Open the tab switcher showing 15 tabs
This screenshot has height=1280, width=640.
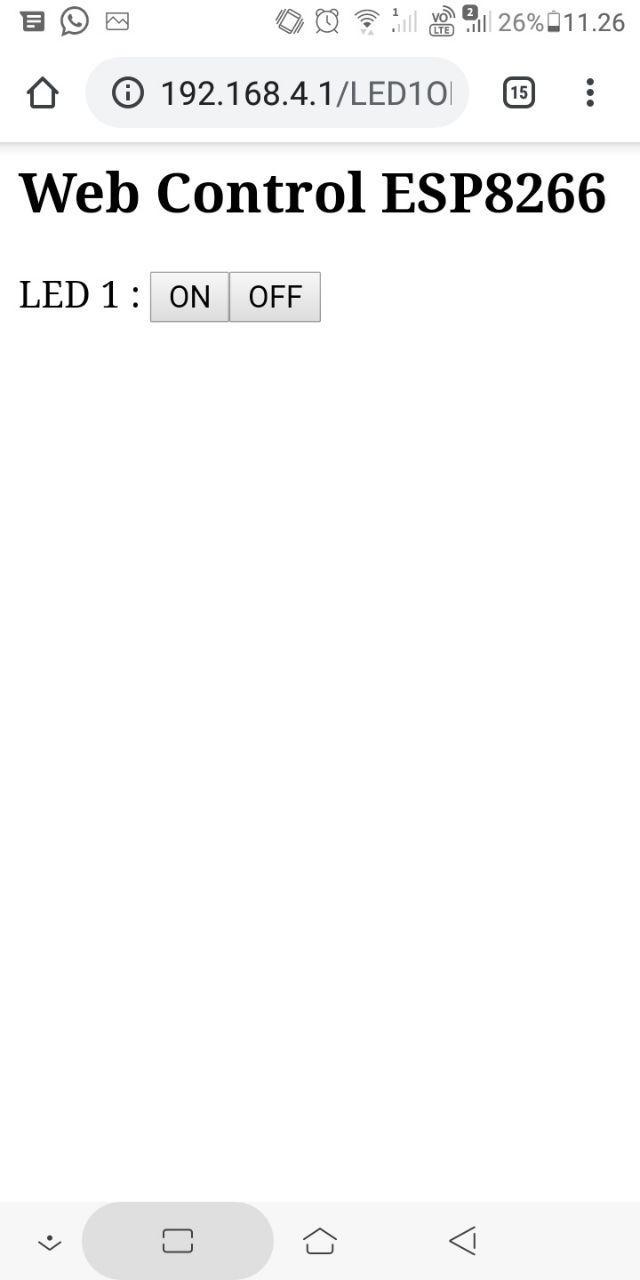tap(518, 93)
